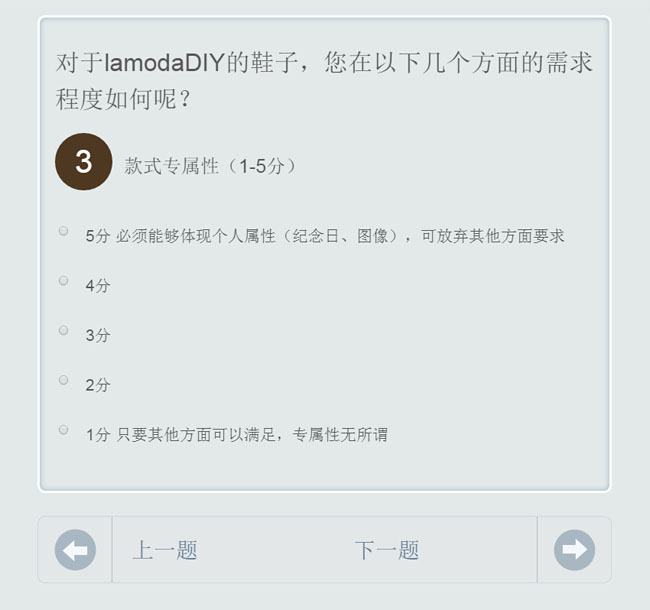Tap the right arrow icon

point(574,550)
